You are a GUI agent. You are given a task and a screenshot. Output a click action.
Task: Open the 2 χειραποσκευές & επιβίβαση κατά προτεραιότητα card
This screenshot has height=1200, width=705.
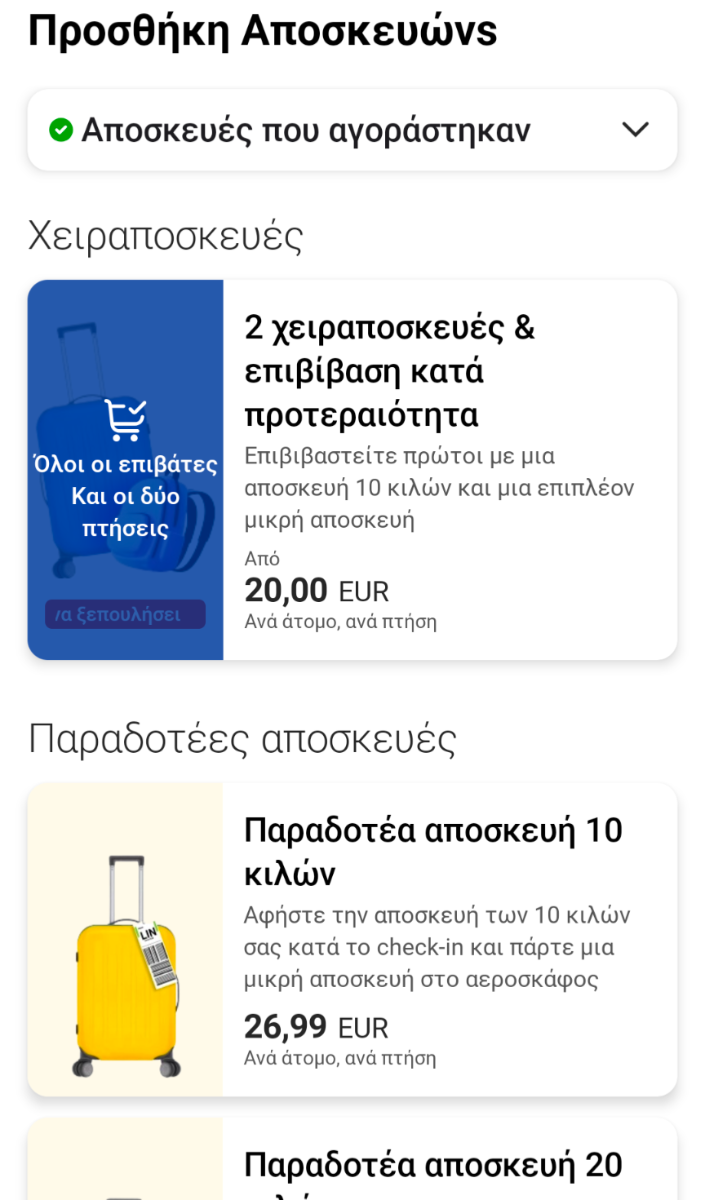[x=352, y=470]
